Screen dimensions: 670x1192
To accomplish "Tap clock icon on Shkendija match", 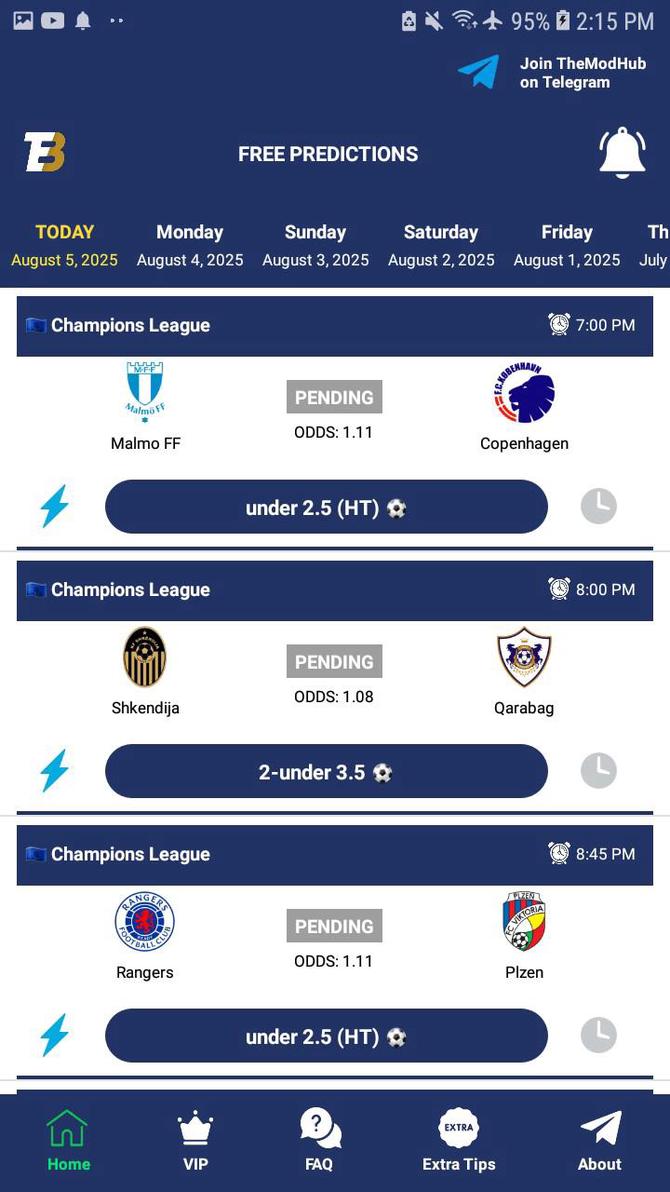I will point(598,771).
